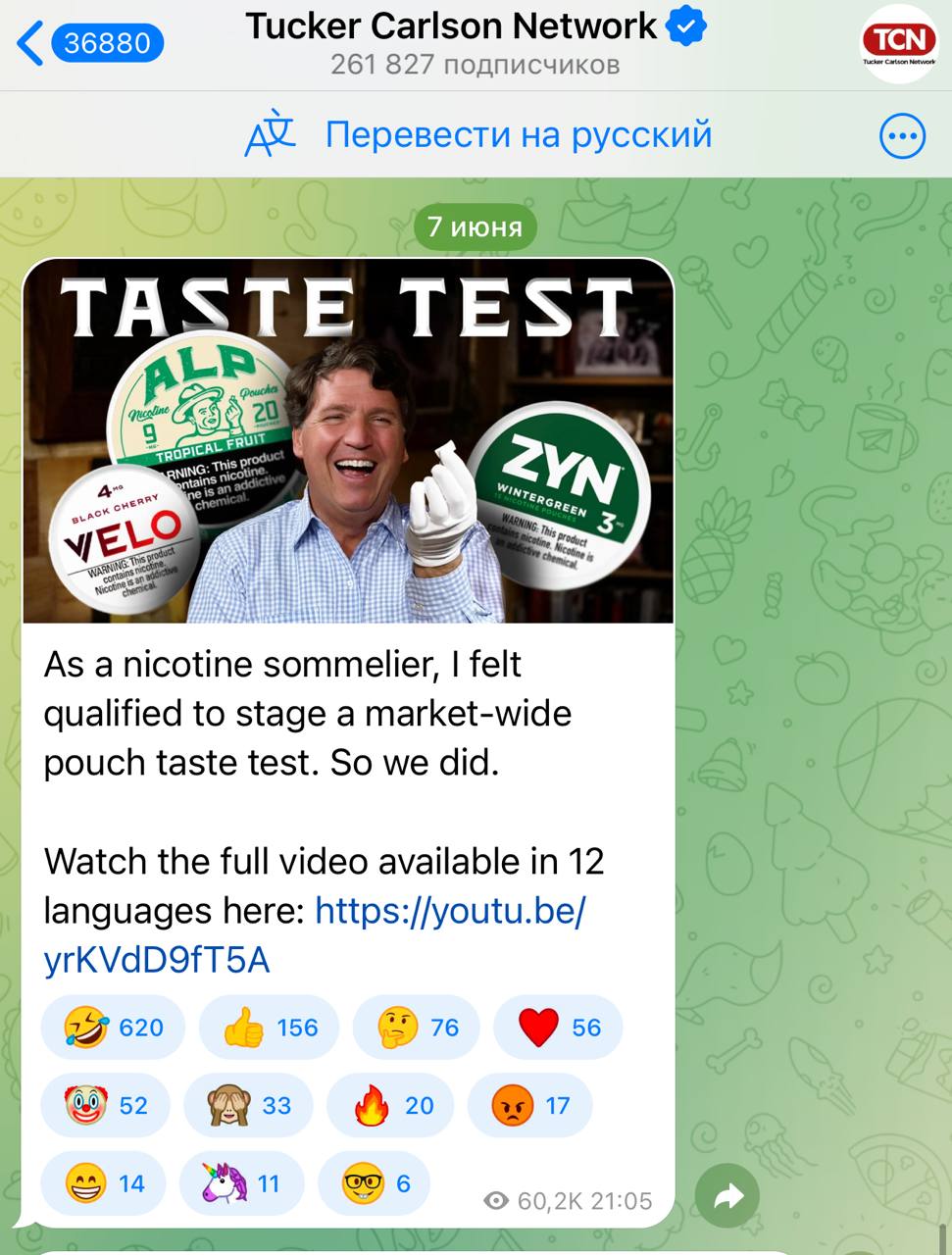
Task: Go back to the chat list
Action: click(x=86, y=43)
